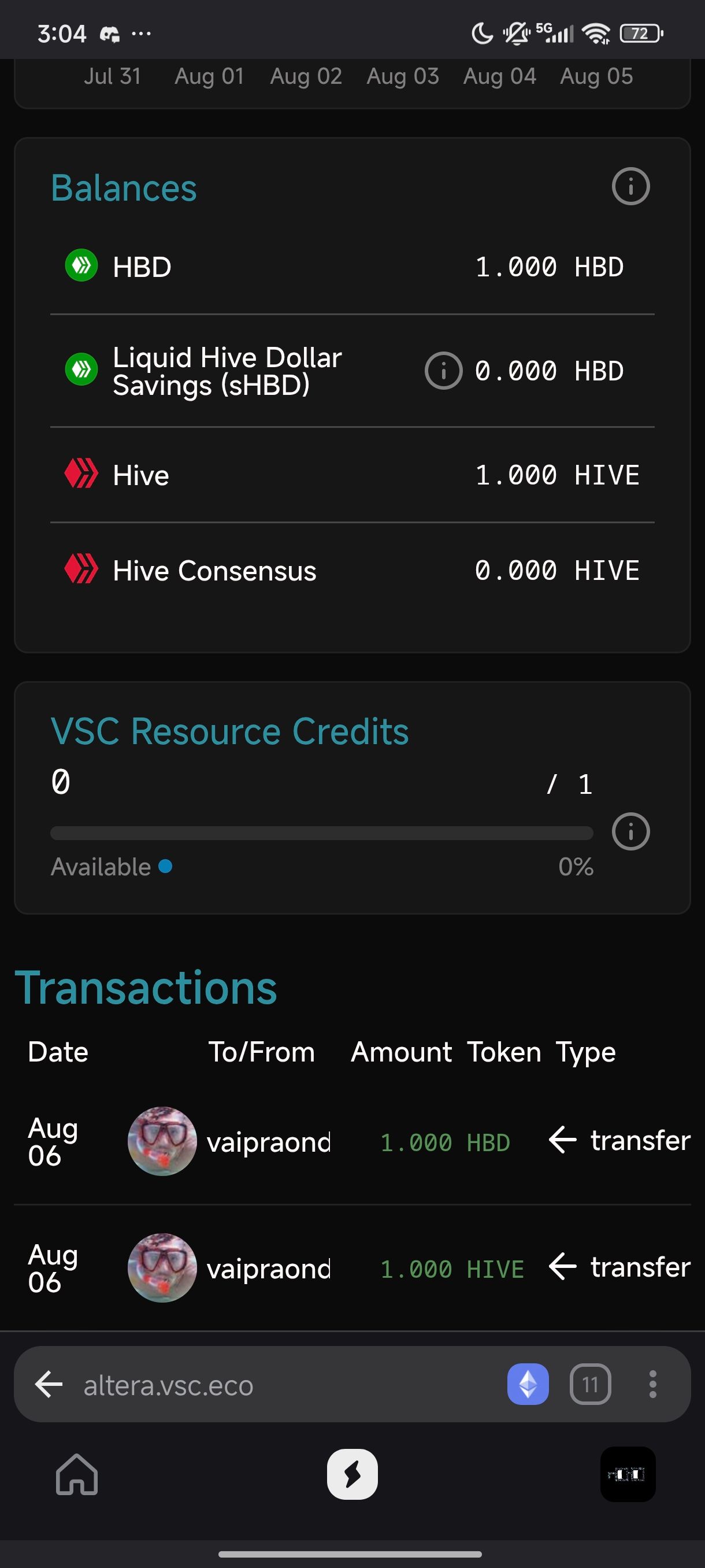This screenshot has height=1568, width=705.
Task: Open the Ethereum network selector
Action: click(528, 1385)
